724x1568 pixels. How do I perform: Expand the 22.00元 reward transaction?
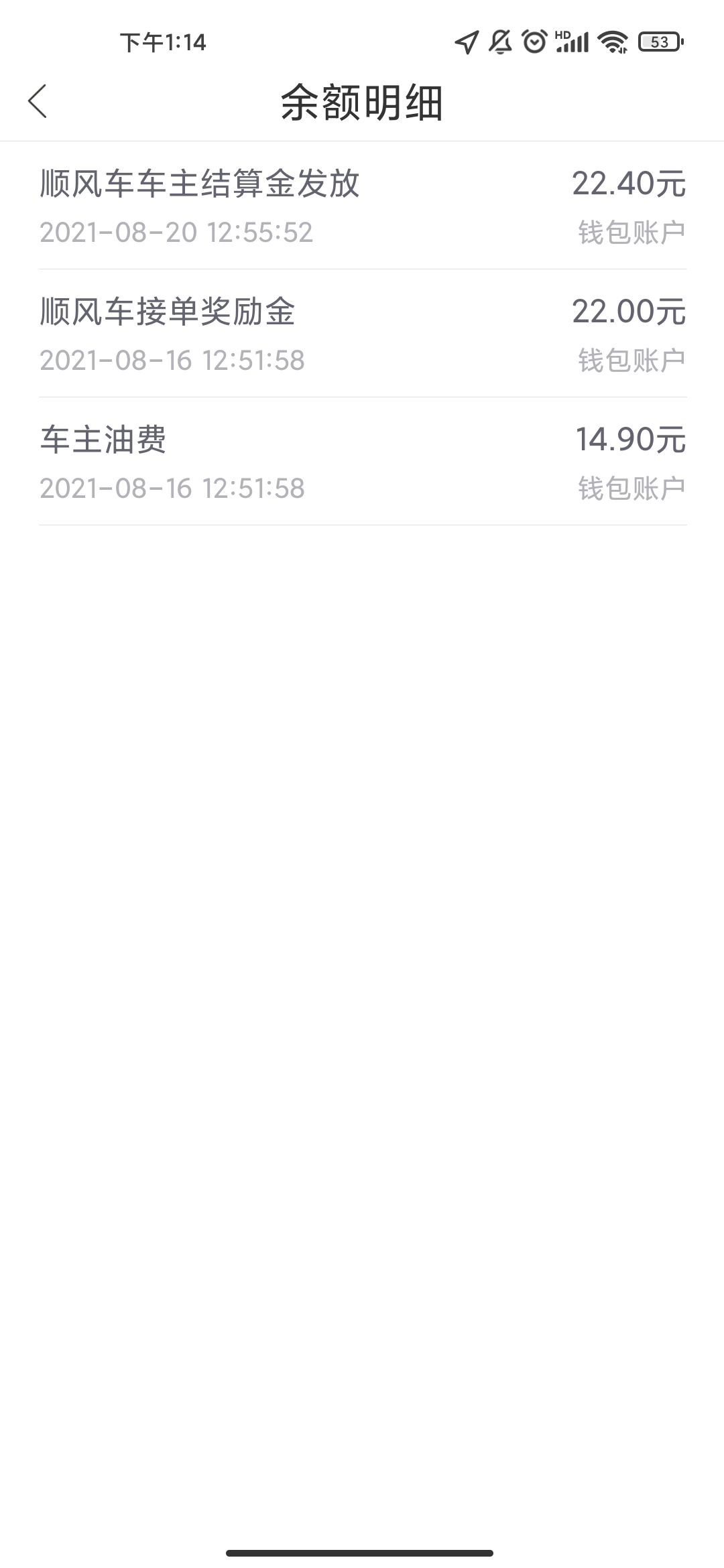pos(630,312)
